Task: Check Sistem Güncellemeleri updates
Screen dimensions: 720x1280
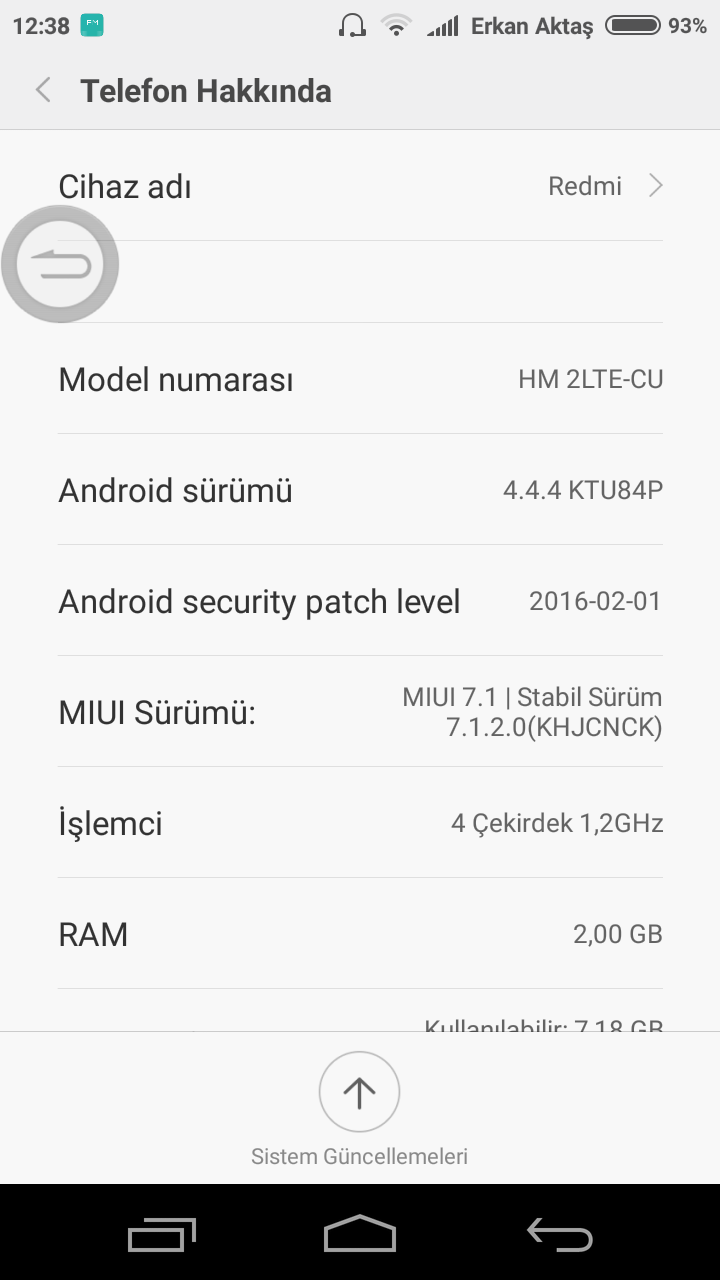Action: coord(359,1092)
